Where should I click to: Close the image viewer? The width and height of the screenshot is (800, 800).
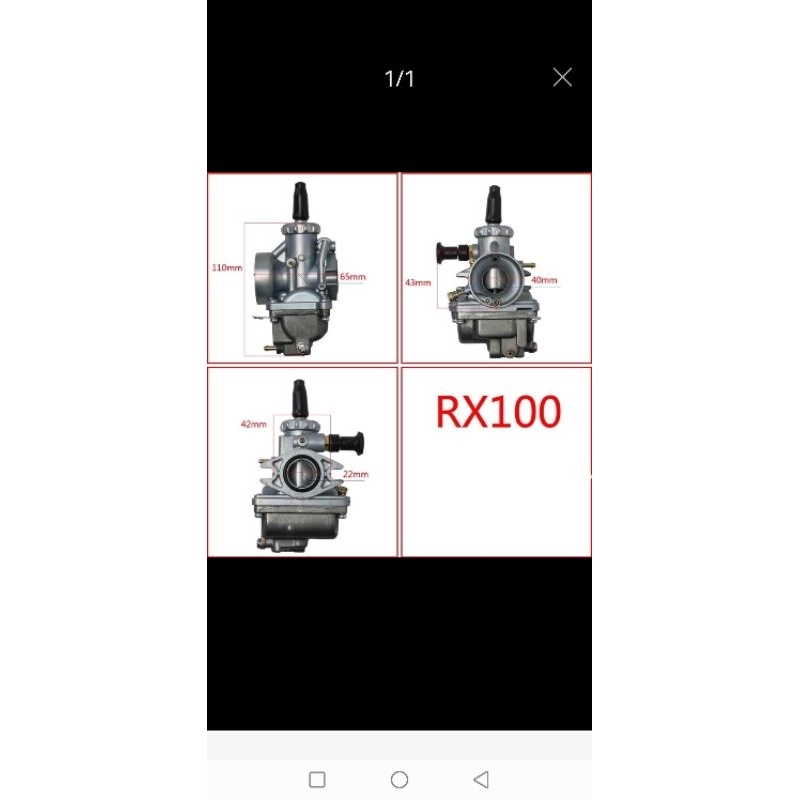pyautogui.click(x=562, y=78)
